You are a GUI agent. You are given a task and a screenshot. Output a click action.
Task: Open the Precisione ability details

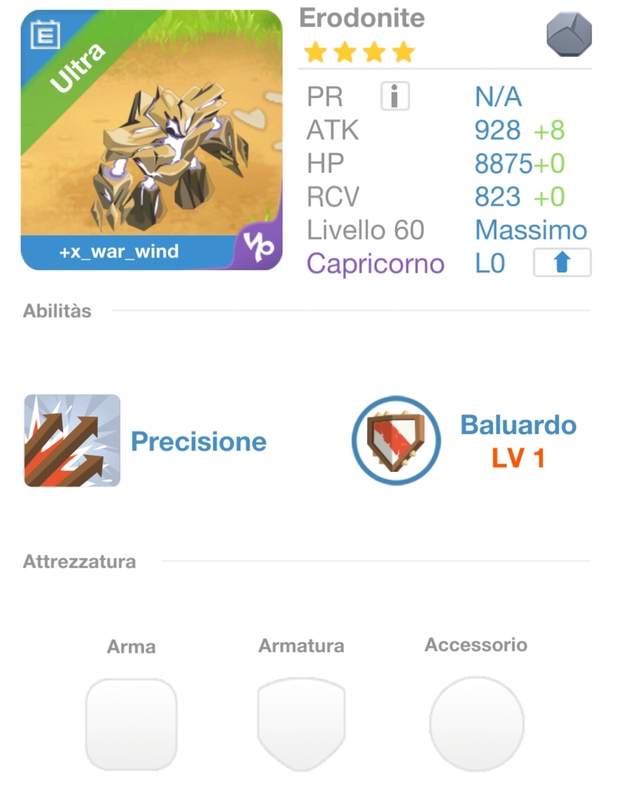[73, 441]
